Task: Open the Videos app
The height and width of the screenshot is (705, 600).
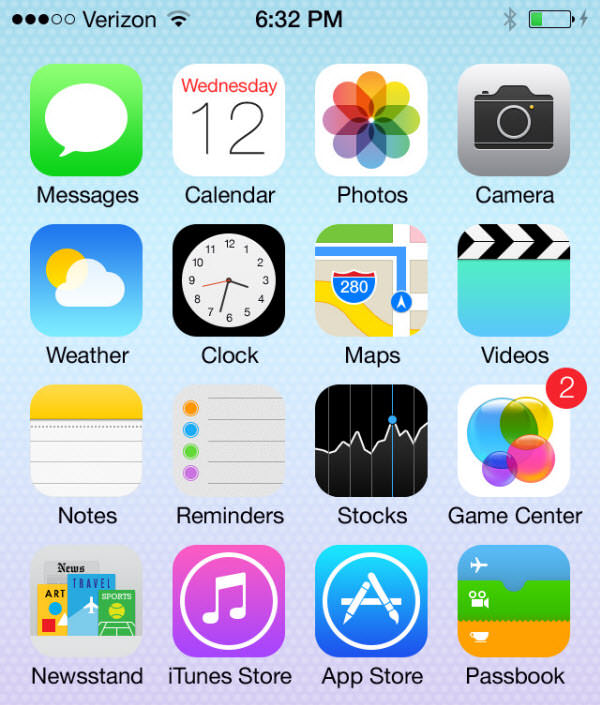Action: [514, 280]
